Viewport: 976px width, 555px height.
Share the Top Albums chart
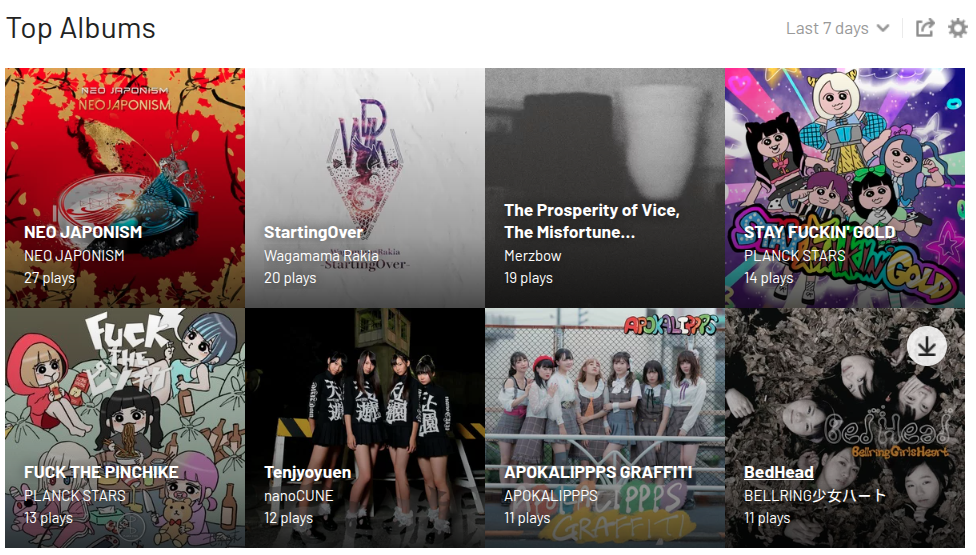(x=925, y=28)
